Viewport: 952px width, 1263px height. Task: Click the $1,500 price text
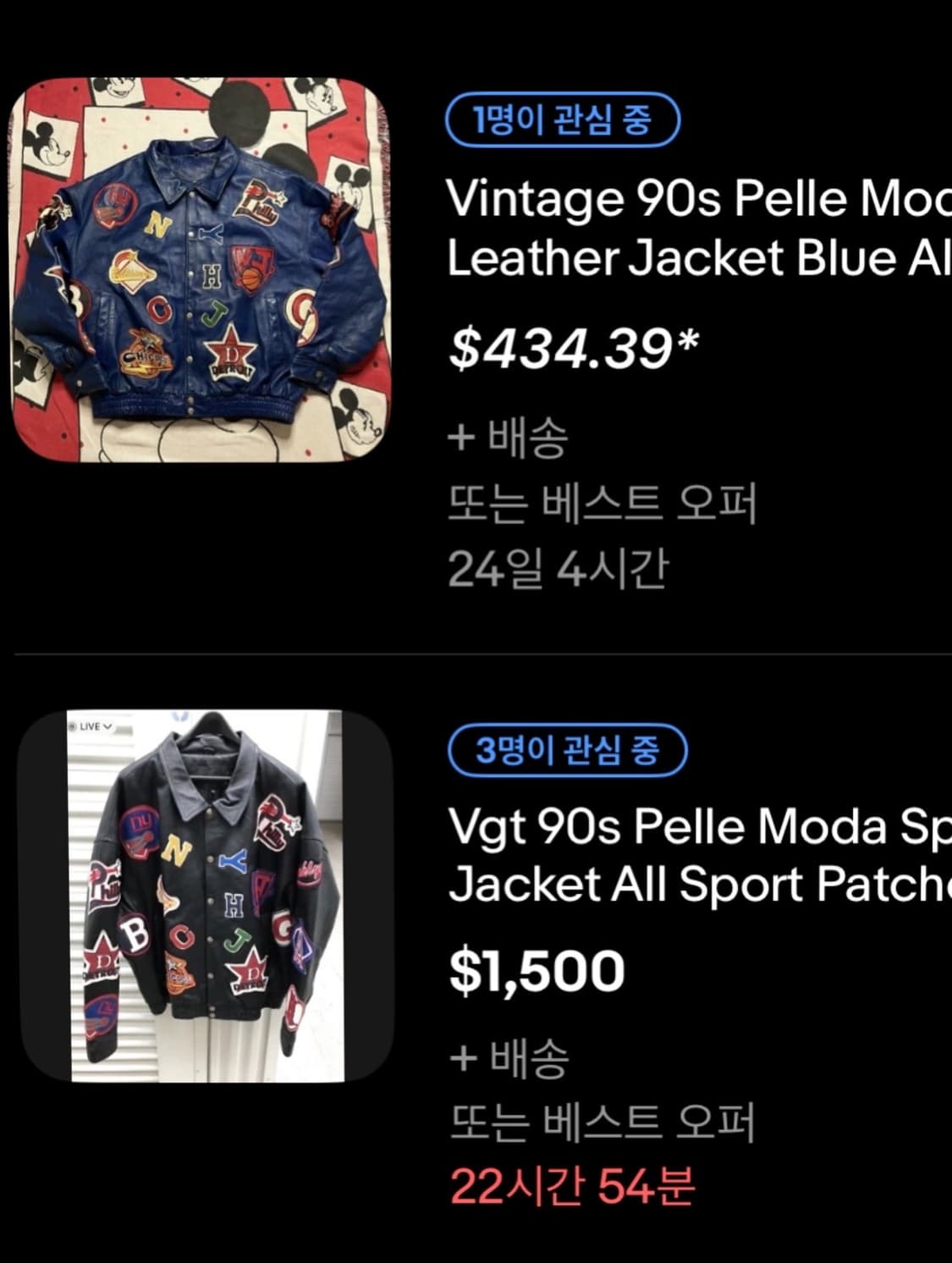click(536, 967)
